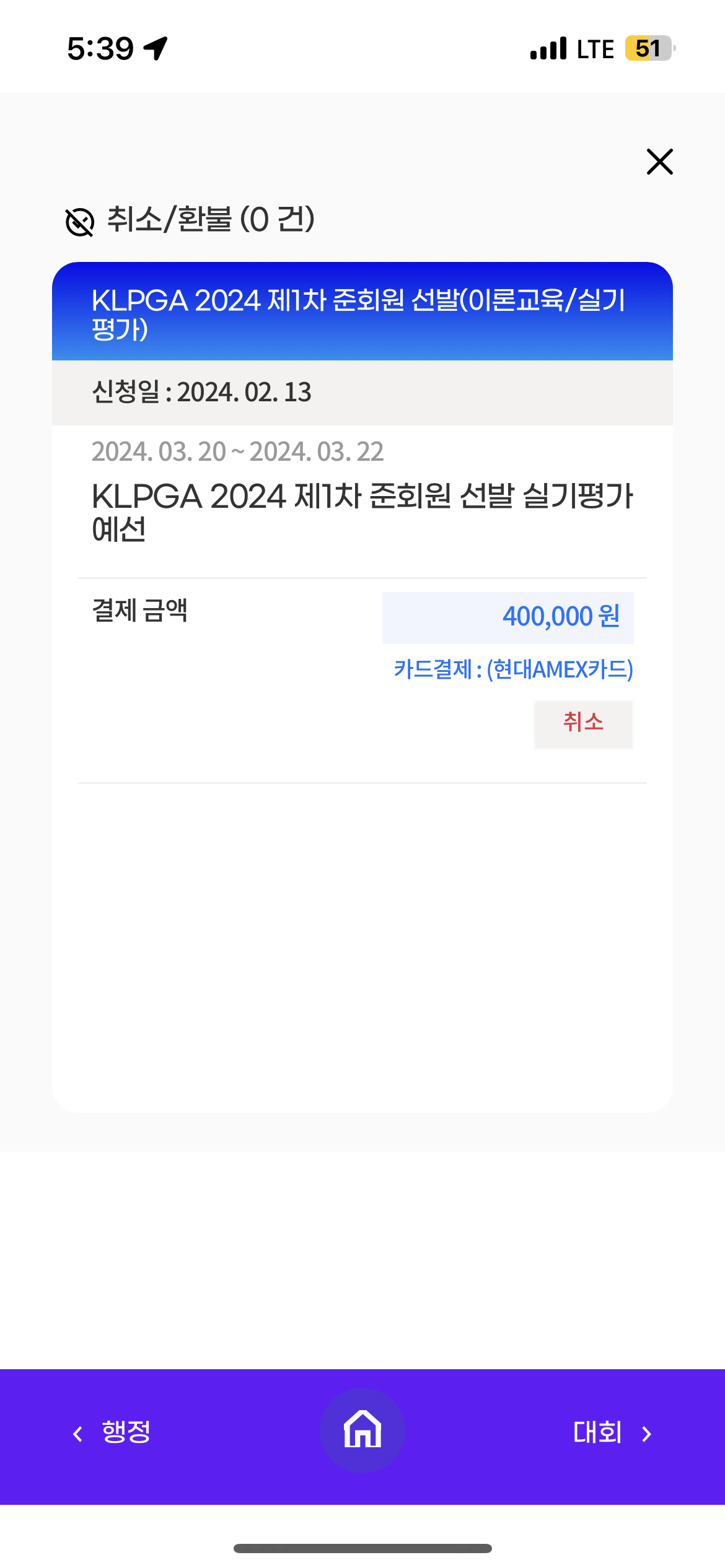725x1568 pixels.
Task: Go to the next 대회 section
Action: tap(613, 1433)
